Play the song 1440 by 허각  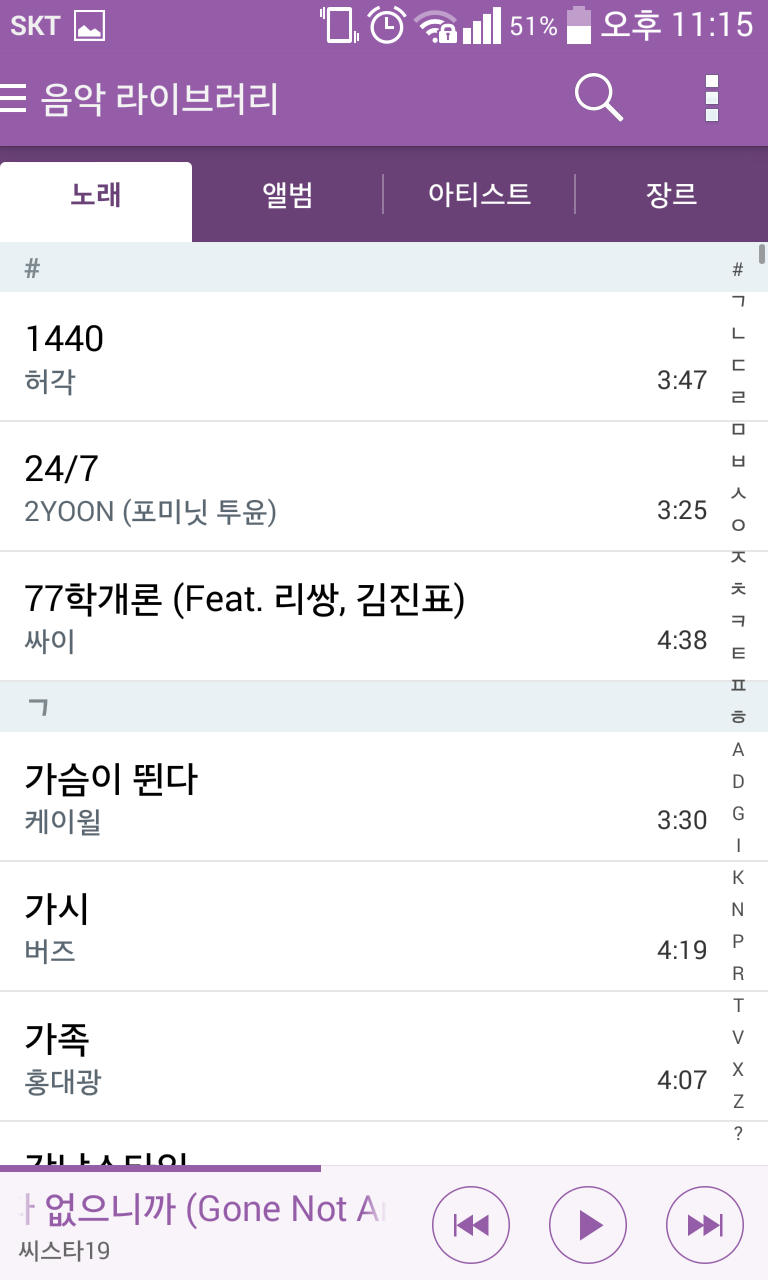coord(360,357)
